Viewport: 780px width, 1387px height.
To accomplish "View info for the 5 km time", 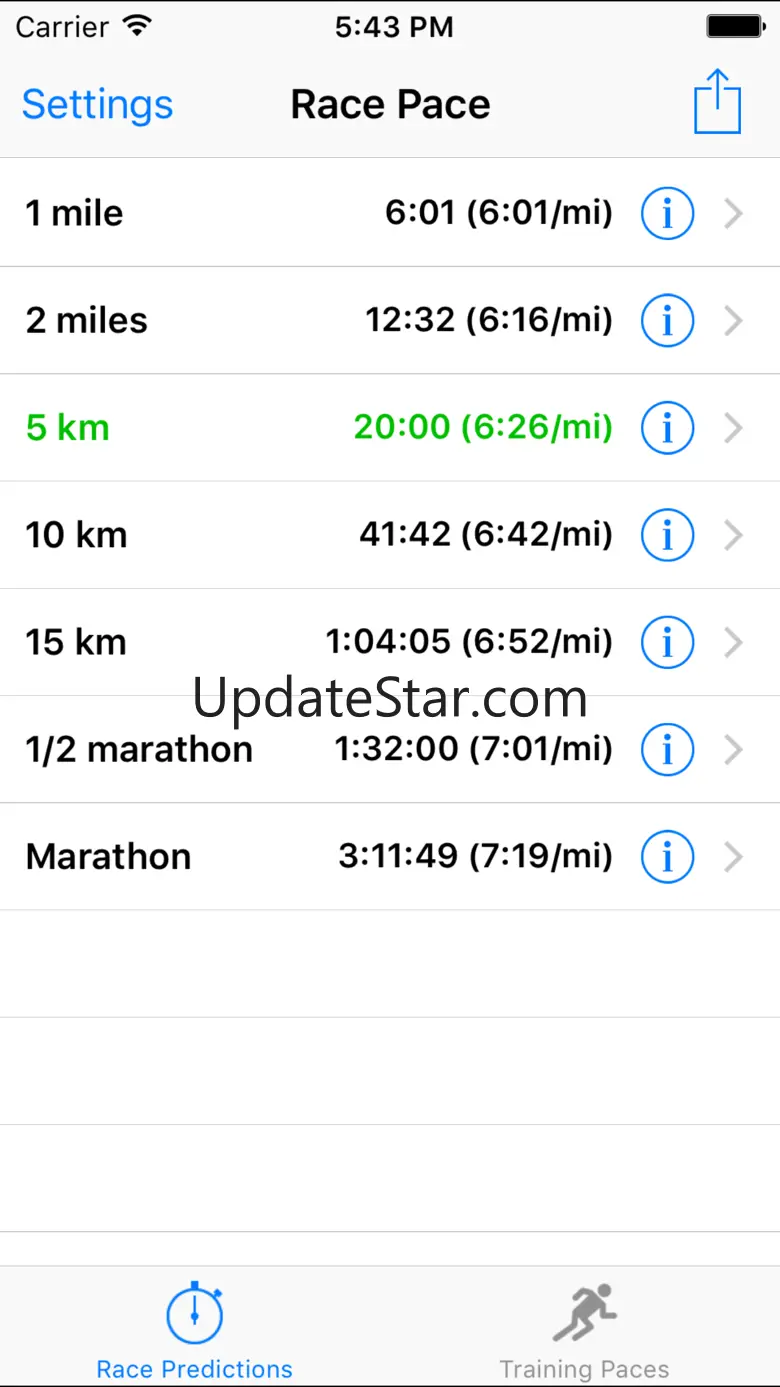I will 667,428.
